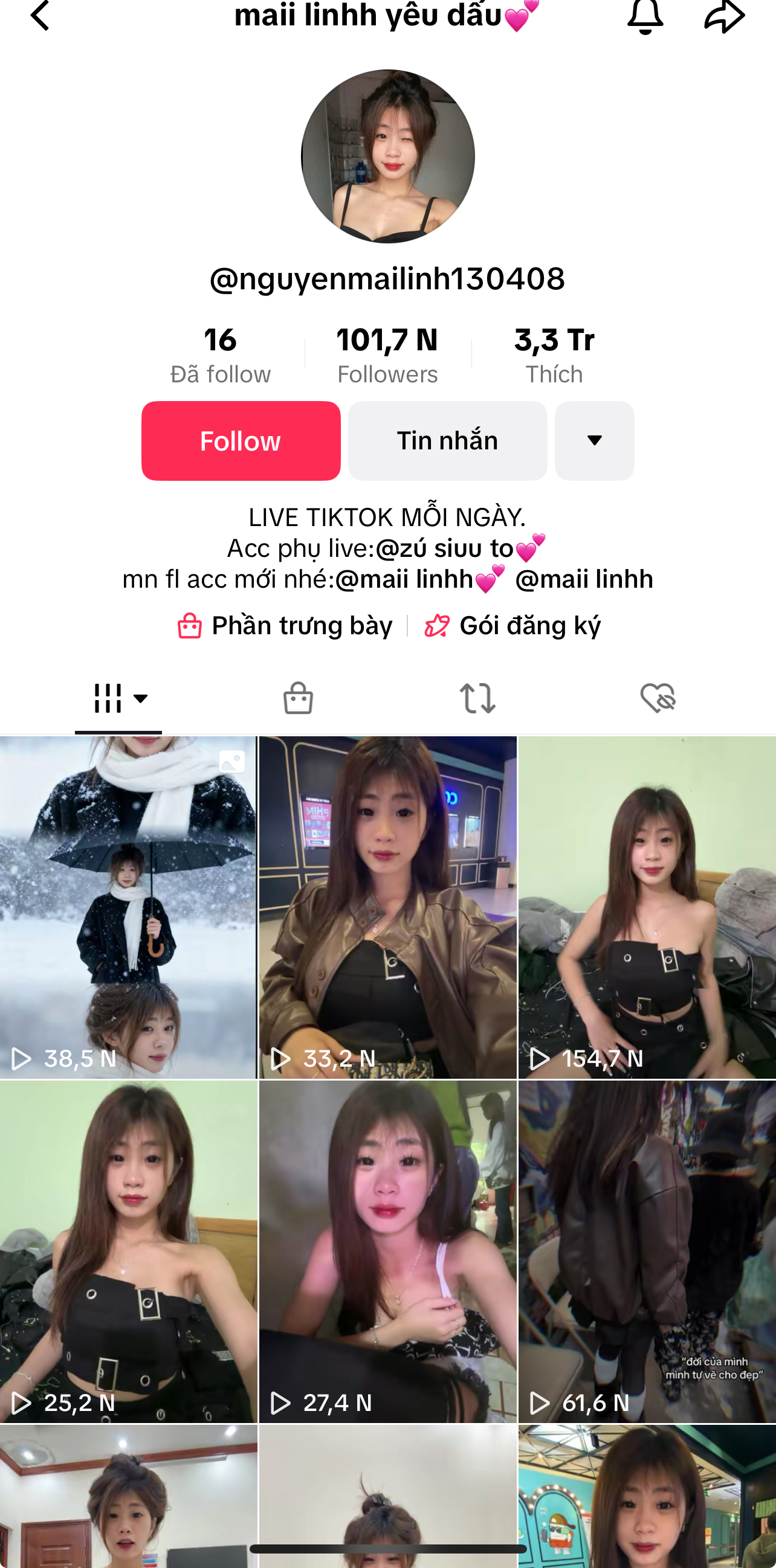The width and height of the screenshot is (776, 1568).
Task: Open the notifications bell
Action: [645, 16]
